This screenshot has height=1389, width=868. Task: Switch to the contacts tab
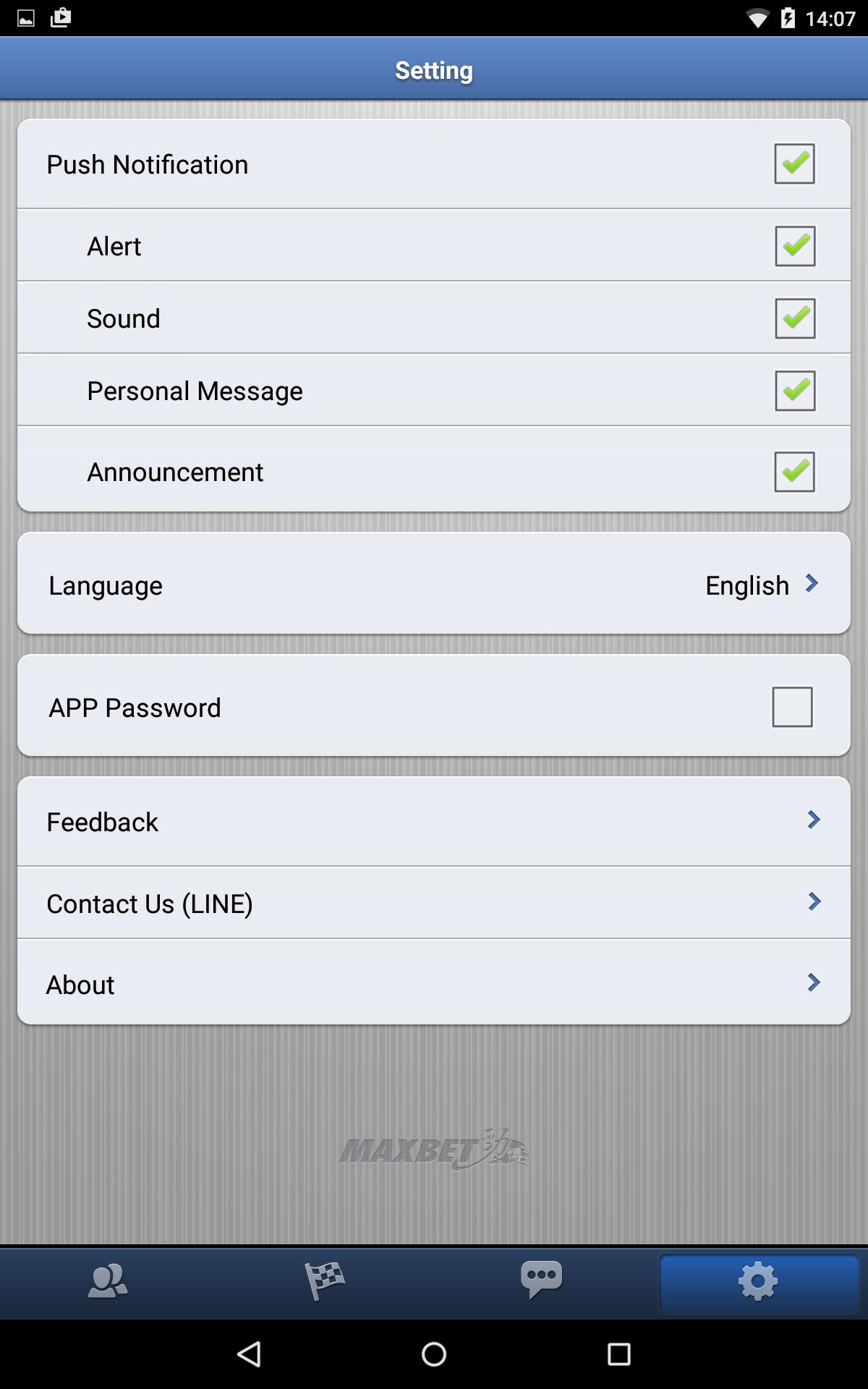108,1282
